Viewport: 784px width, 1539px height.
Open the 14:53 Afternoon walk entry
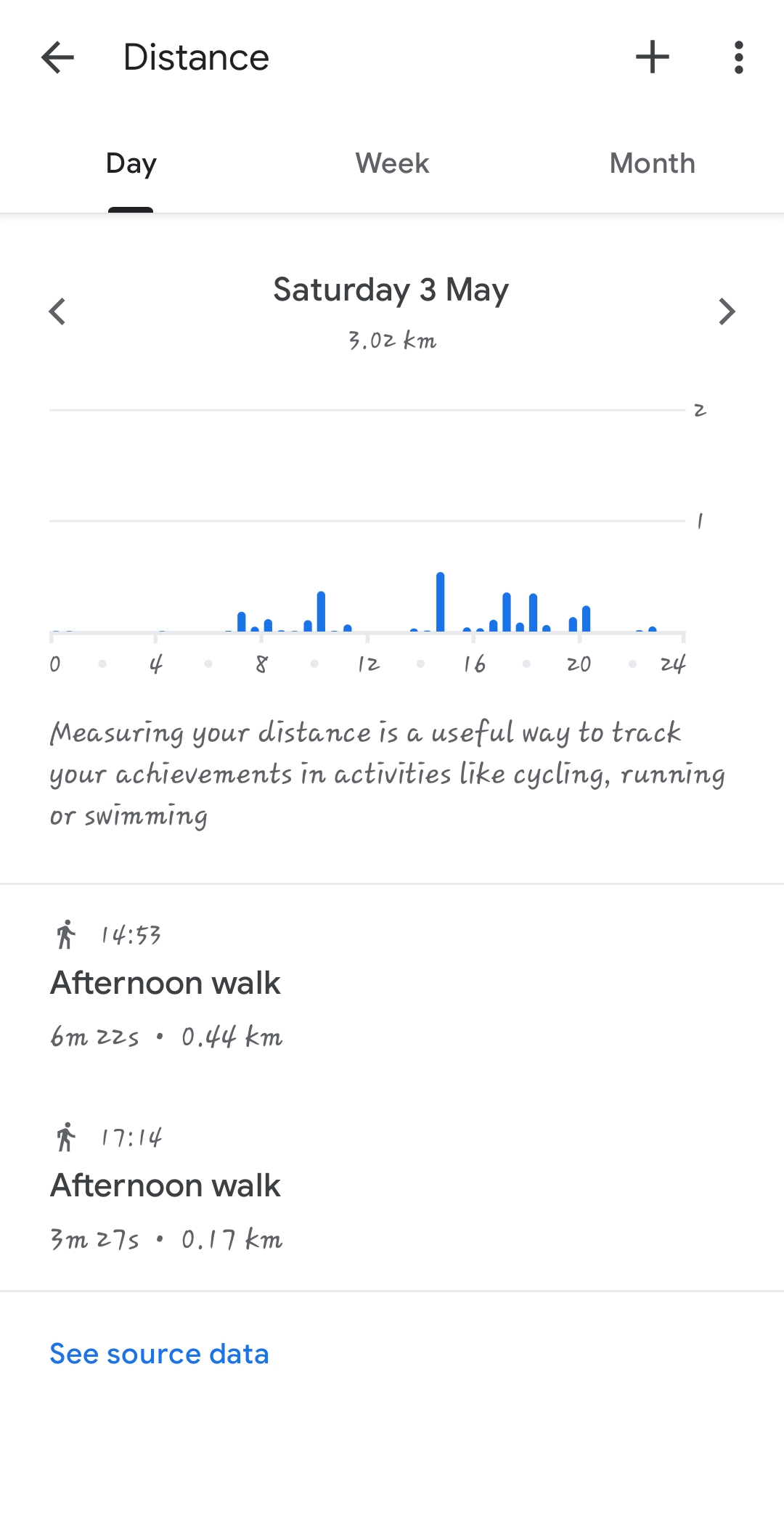point(392,986)
